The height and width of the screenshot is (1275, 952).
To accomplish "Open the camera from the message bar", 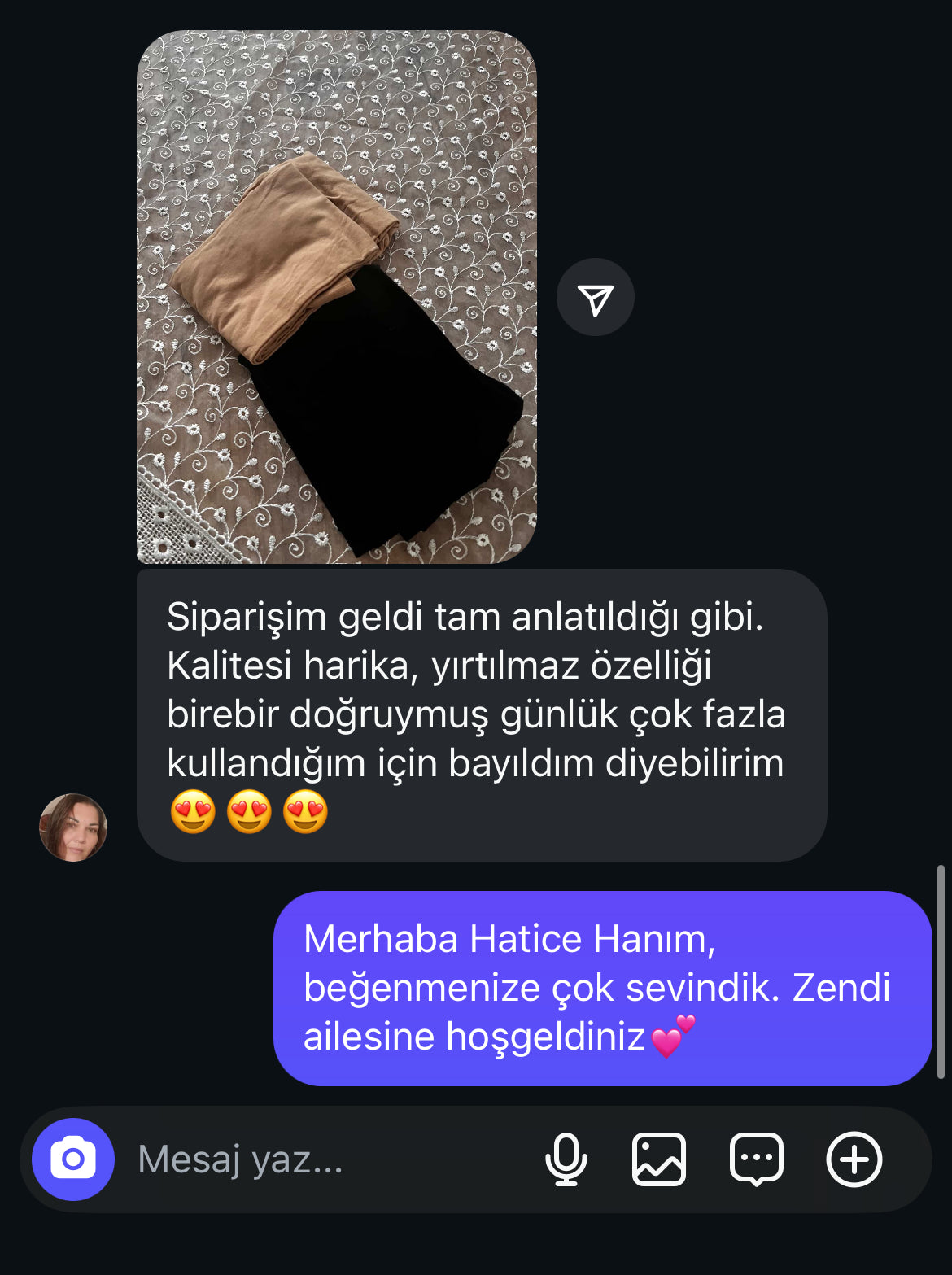I will (x=73, y=1159).
